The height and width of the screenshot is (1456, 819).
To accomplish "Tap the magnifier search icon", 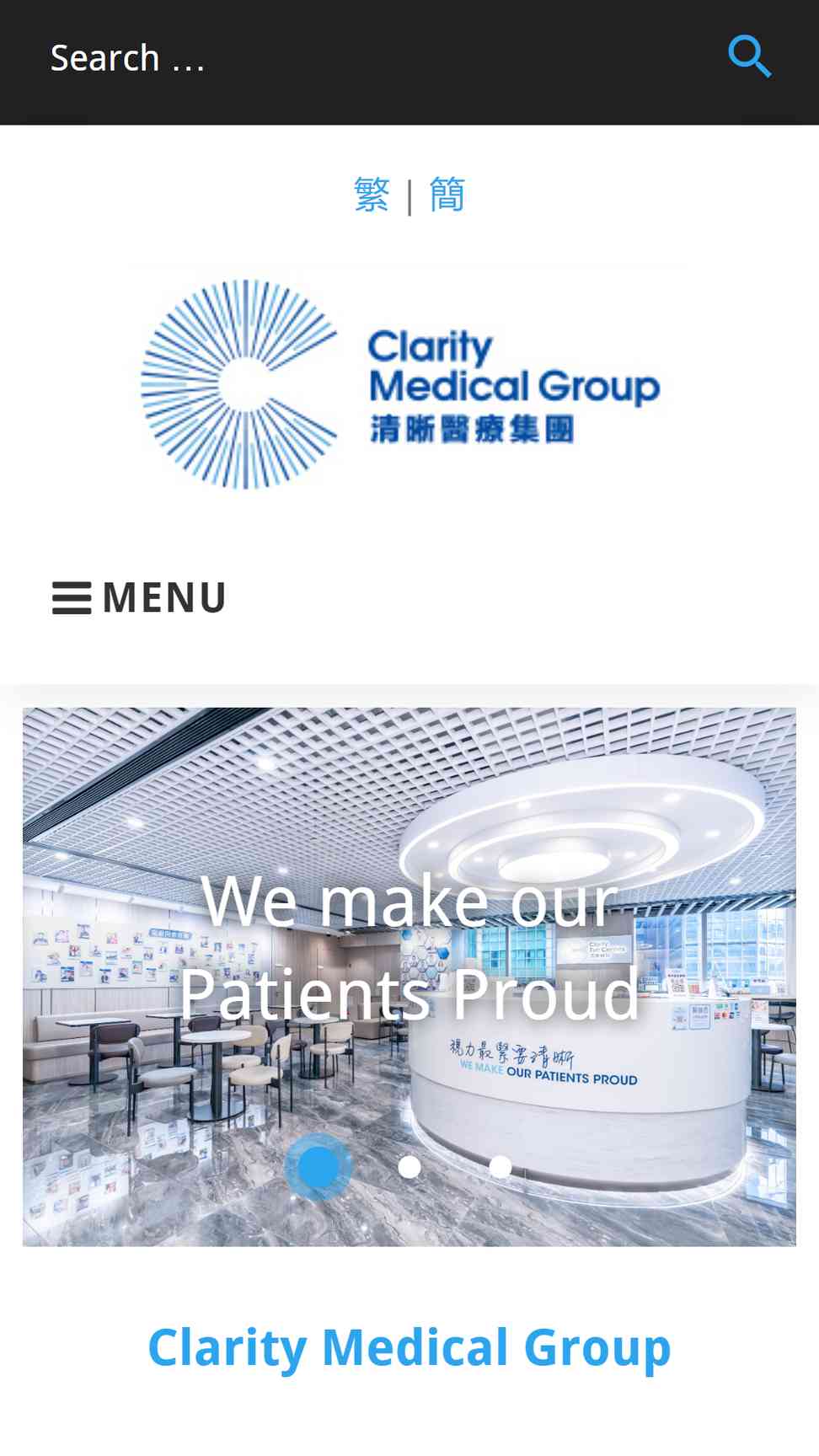I will click(749, 57).
